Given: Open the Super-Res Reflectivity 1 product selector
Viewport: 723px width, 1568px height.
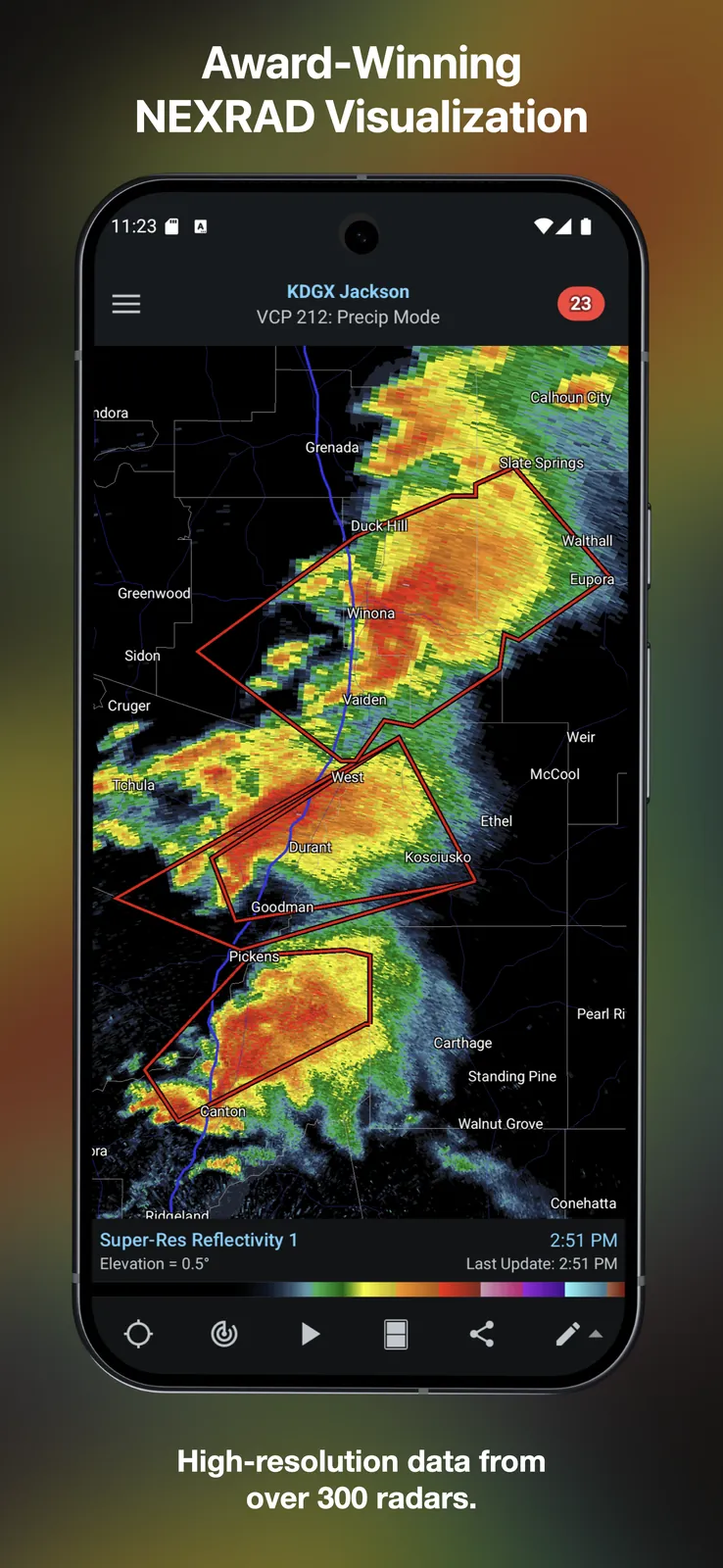Looking at the screenshot, I should [199, 1239].
